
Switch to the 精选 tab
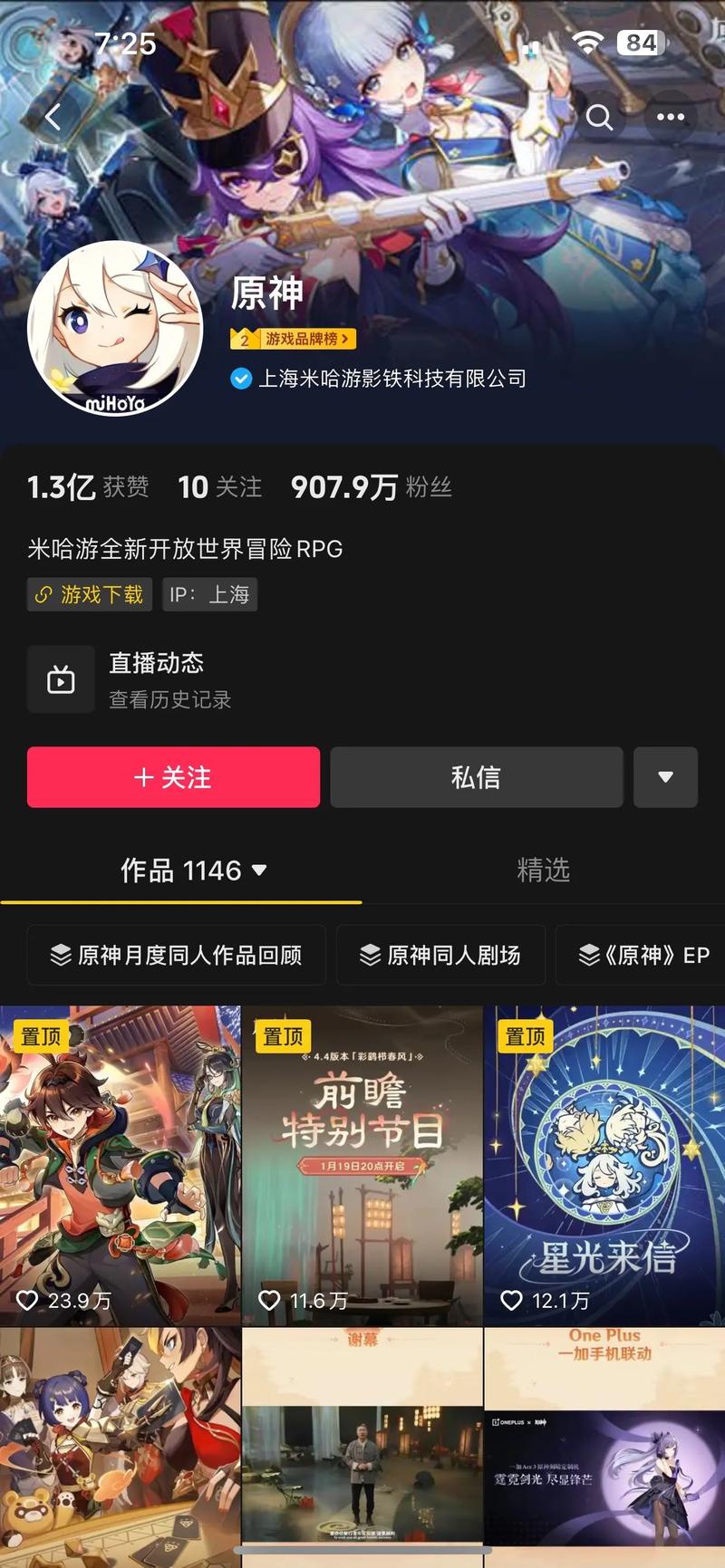point(543,871)
